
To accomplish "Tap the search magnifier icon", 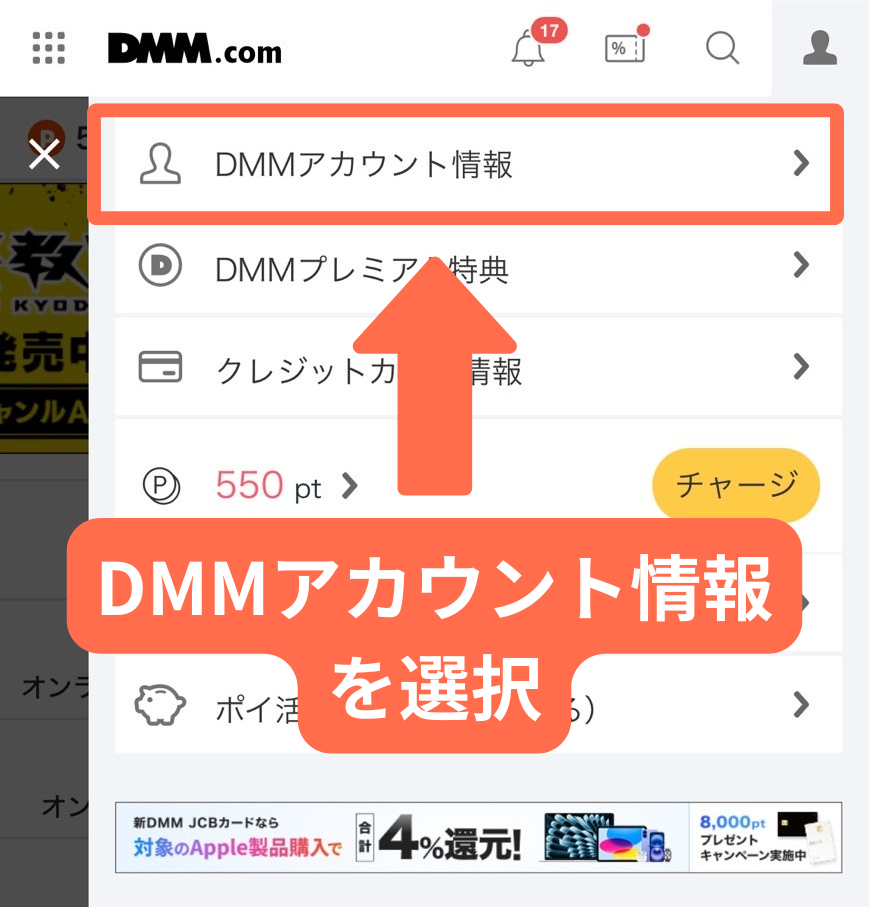I will pos(722,48).
